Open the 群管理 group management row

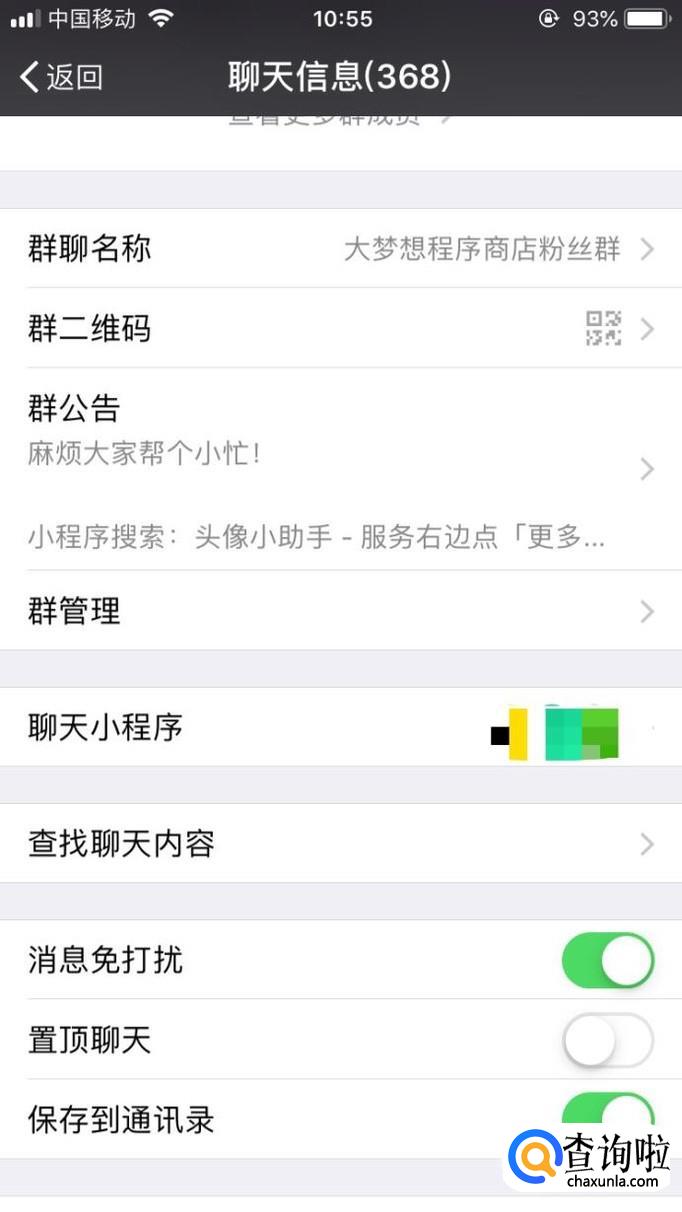[340, 610]
